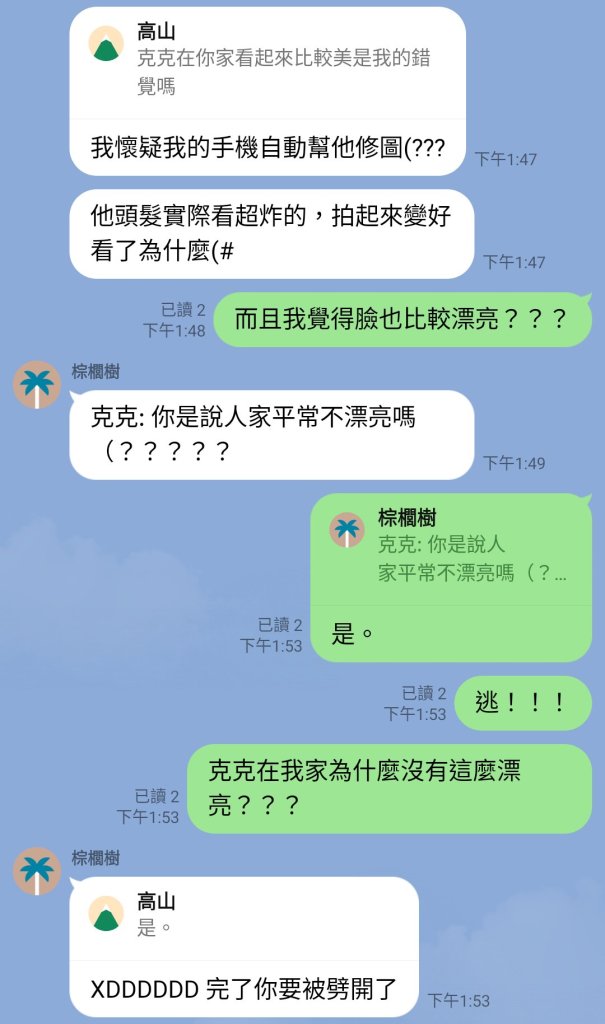Viewport: 605px width, 1024px height.
Task: Open 棕櫚樹's avatar beside the XDDDDDD reply
Action: pos(37,871)
